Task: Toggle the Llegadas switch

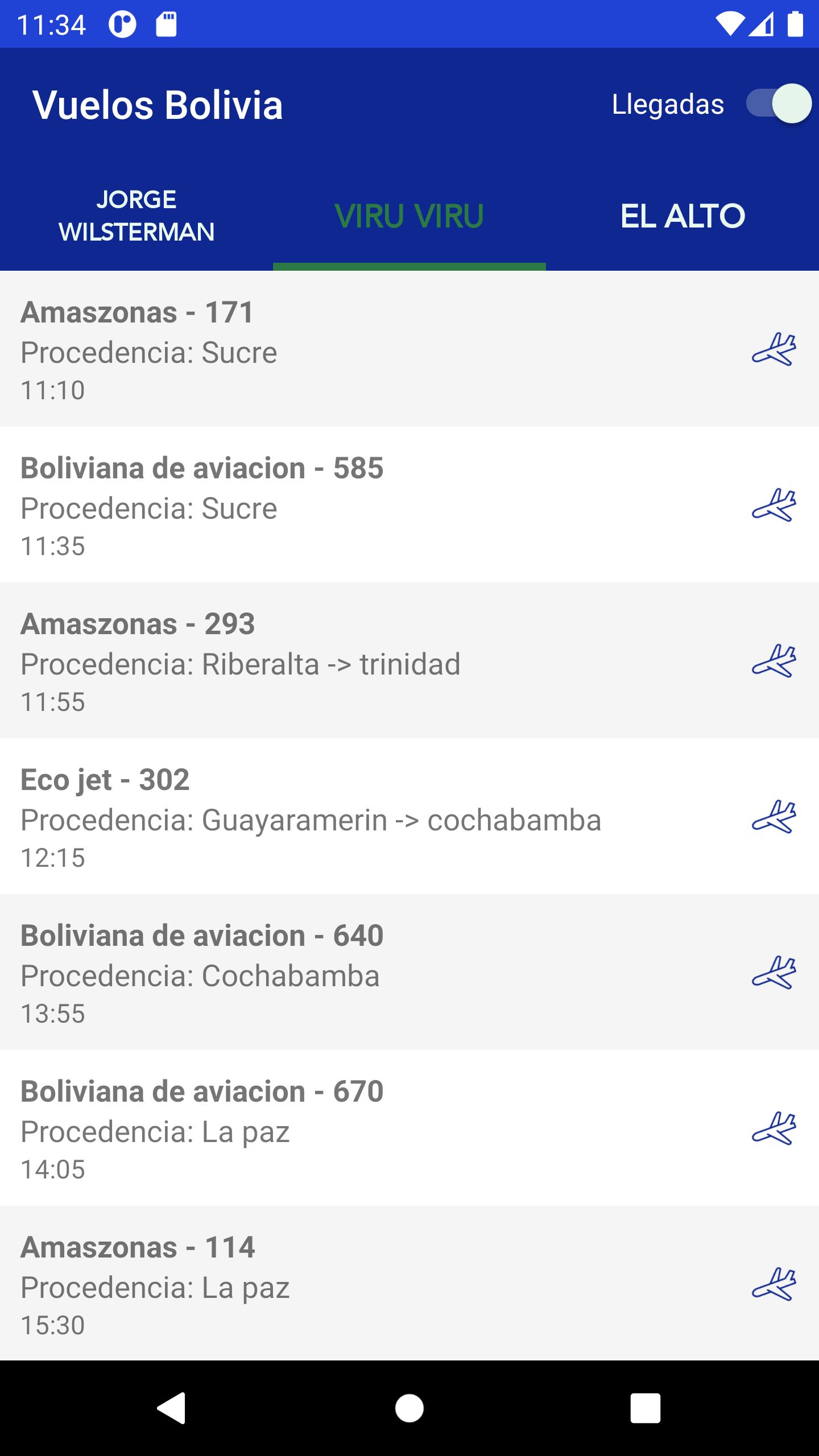Action: tap(779, 104)
